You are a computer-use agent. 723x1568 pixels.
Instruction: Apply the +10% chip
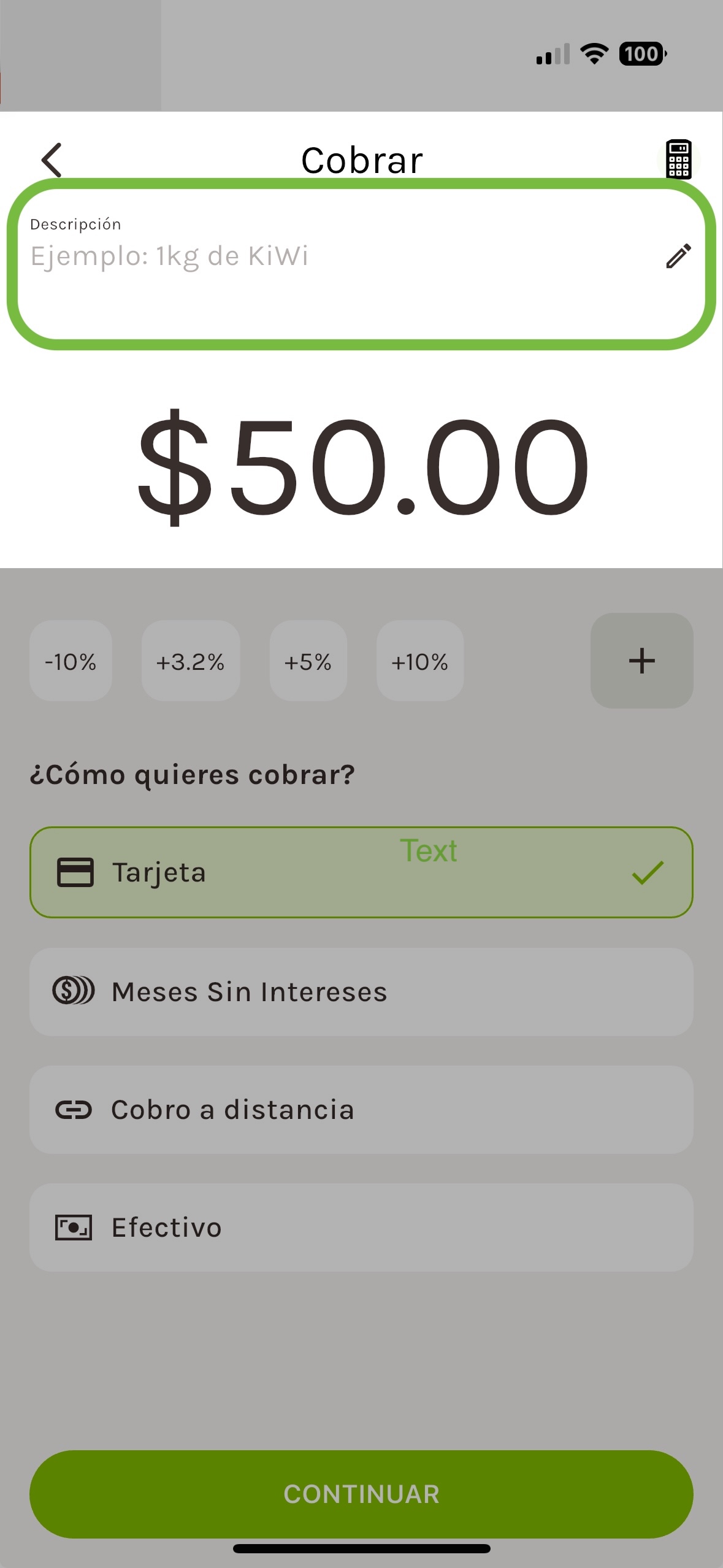click(420, 661)
